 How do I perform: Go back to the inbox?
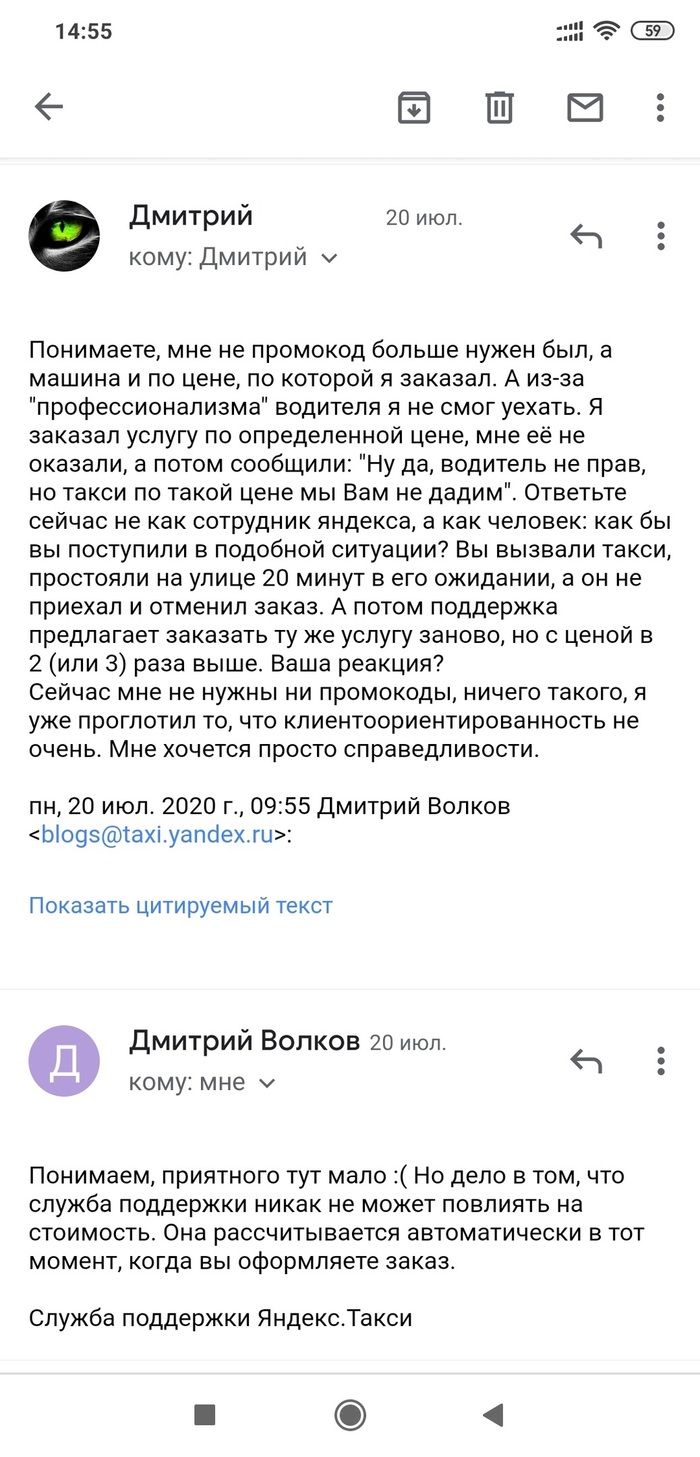pos(49,107)
